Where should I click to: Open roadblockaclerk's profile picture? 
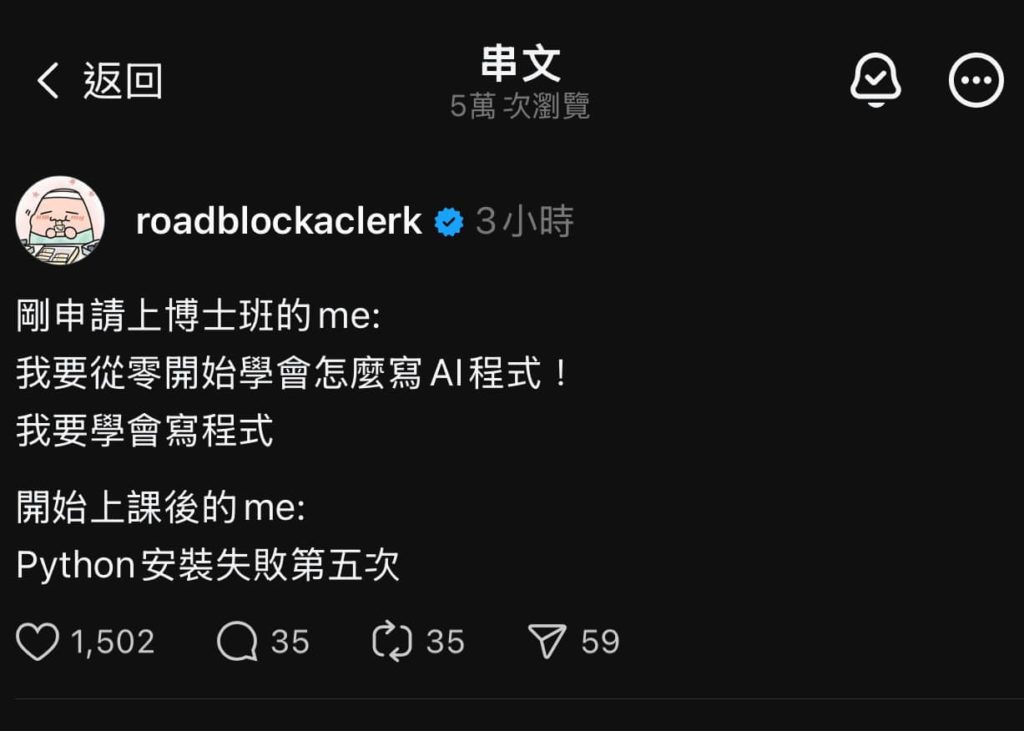[x=60, y=221]
